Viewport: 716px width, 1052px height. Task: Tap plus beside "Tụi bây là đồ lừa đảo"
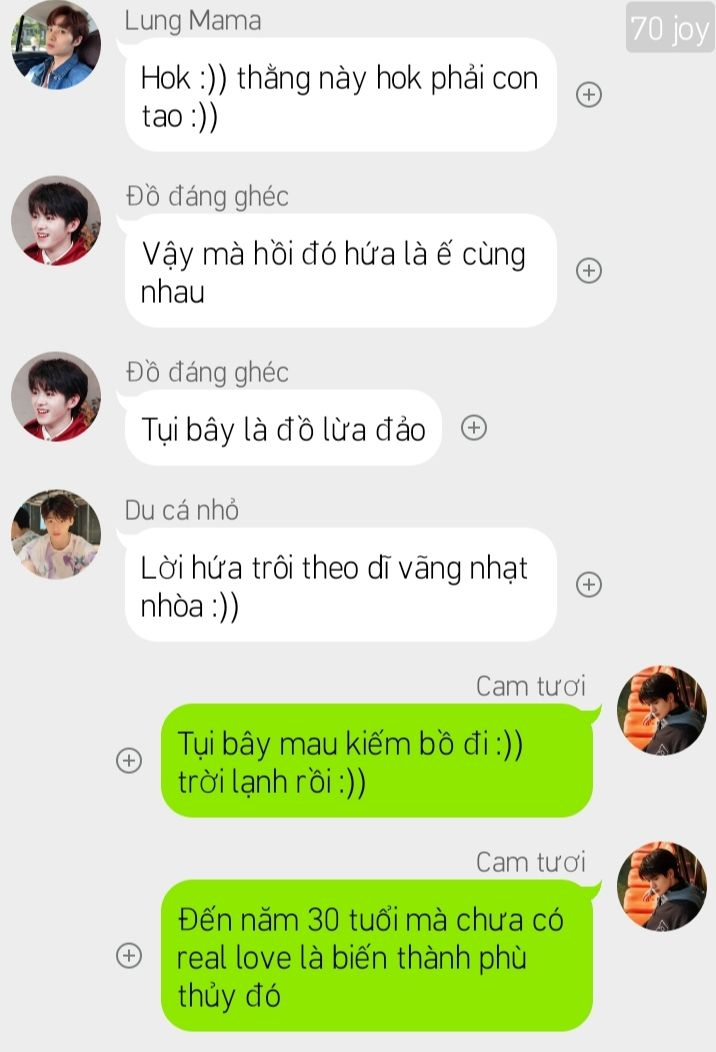pos(474,428)
